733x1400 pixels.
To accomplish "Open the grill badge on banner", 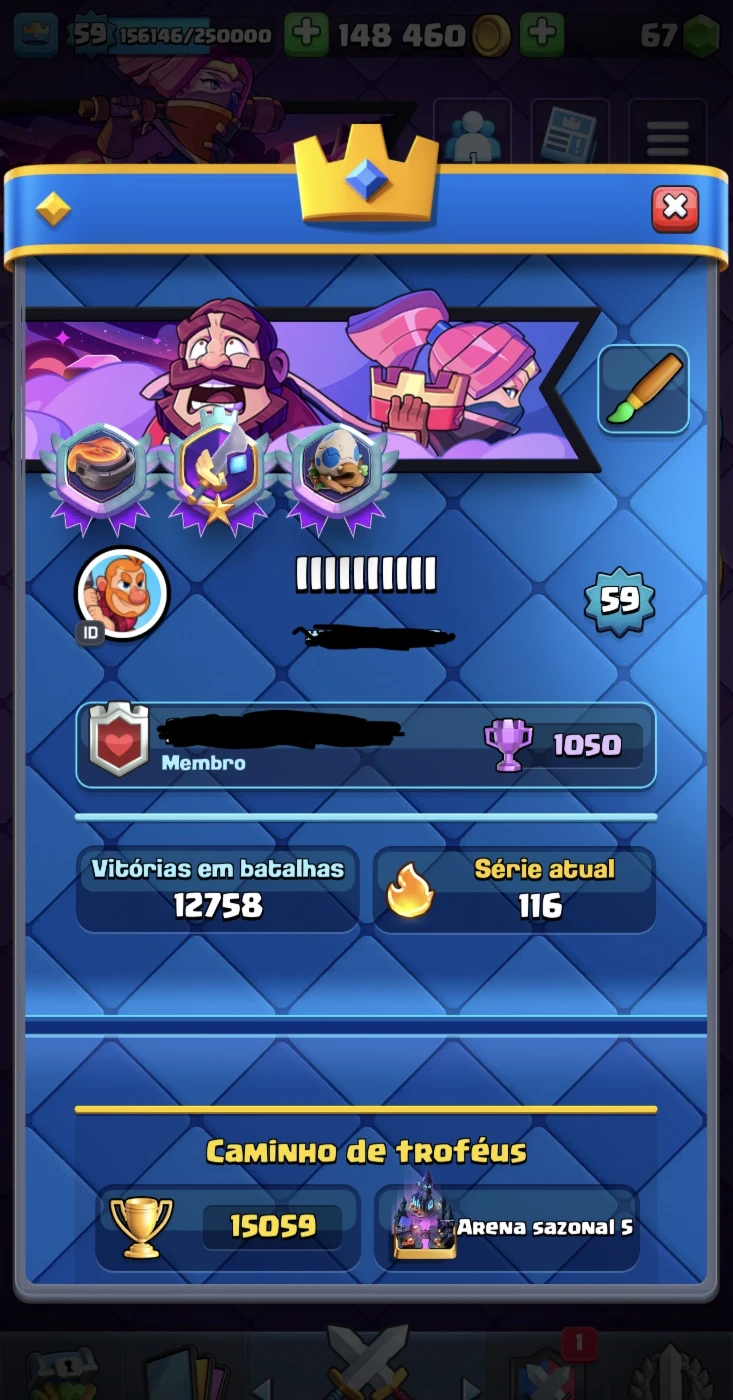I will [x=101, y=470].
